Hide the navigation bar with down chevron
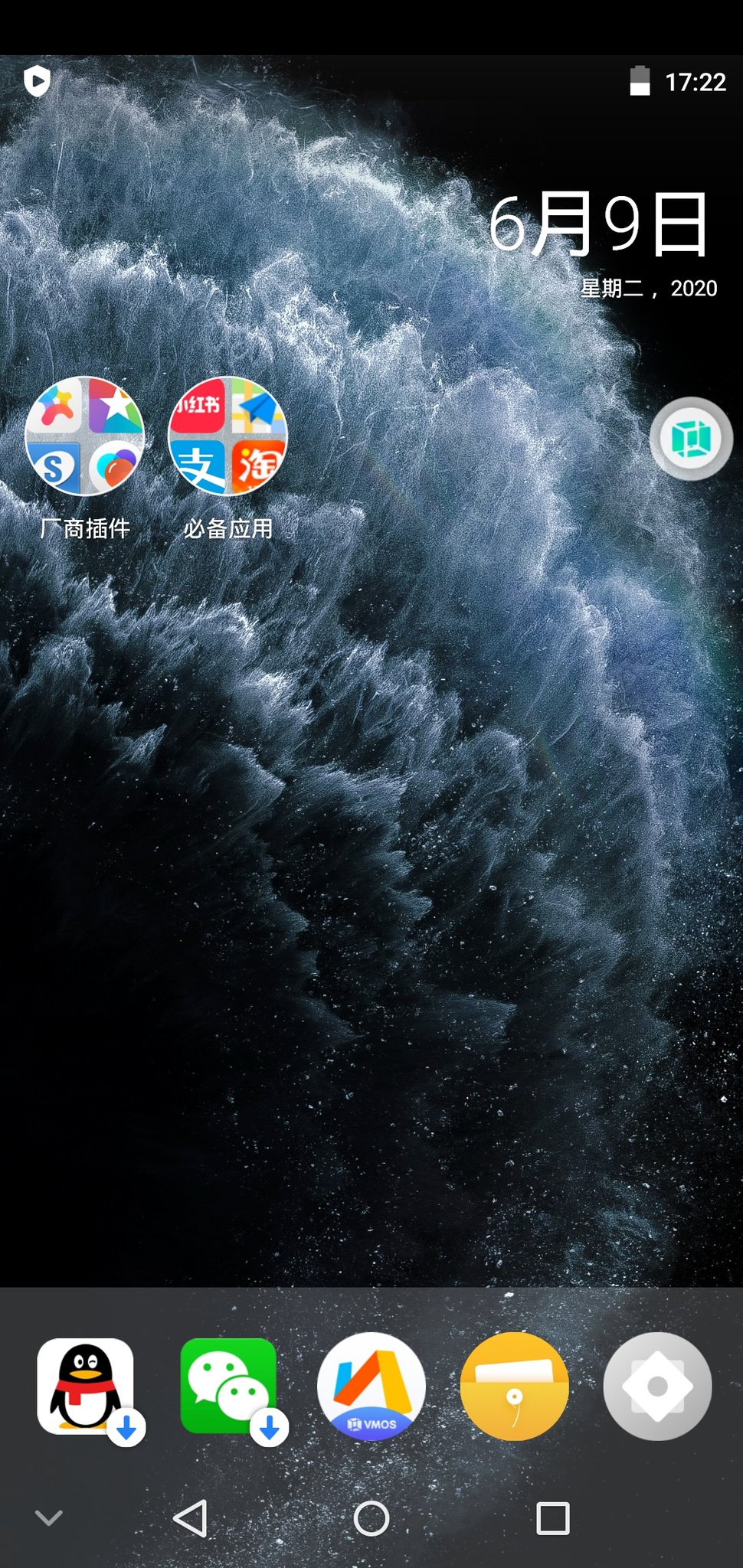This screenshot has width=743, height=1568. (x=49, y=1517)
